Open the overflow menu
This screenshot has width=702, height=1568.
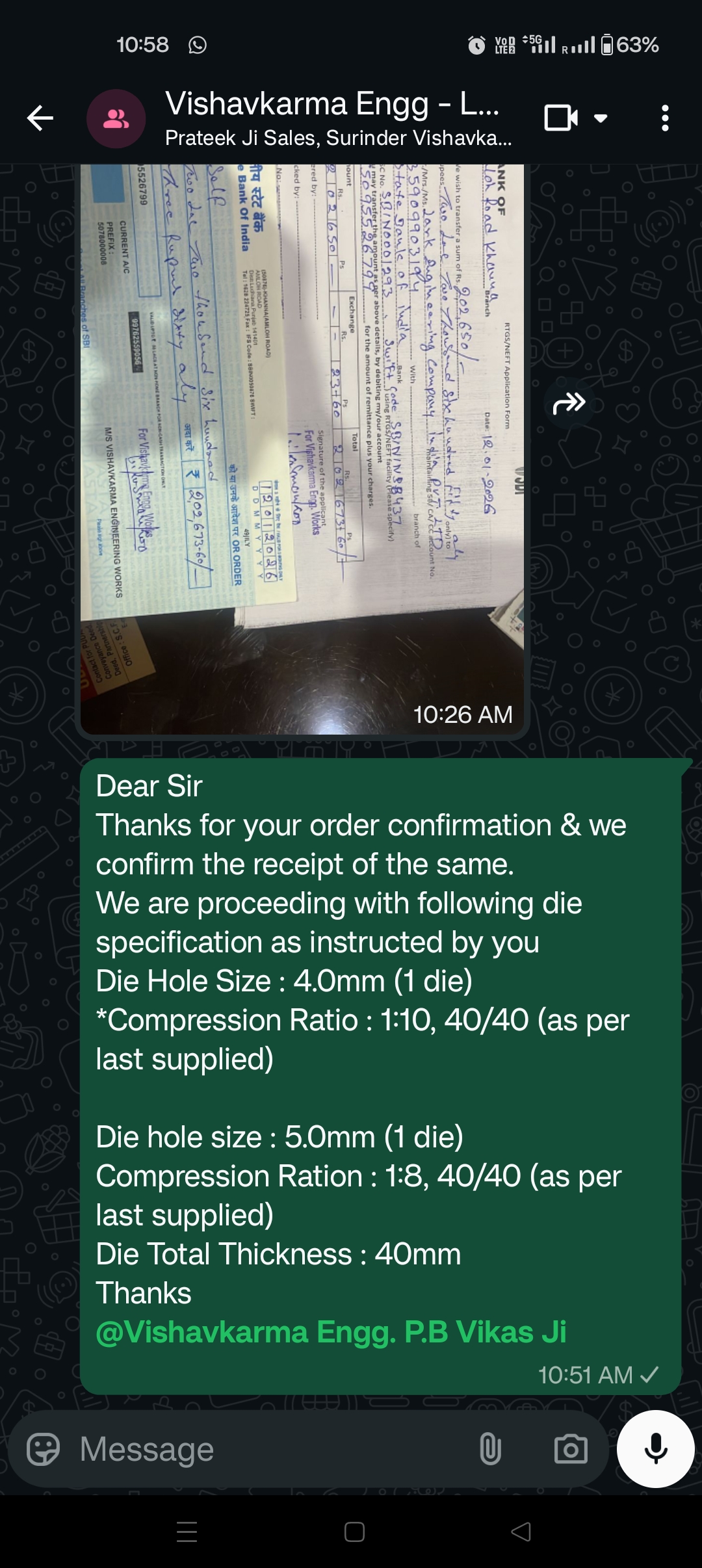[x=664, y=118]
